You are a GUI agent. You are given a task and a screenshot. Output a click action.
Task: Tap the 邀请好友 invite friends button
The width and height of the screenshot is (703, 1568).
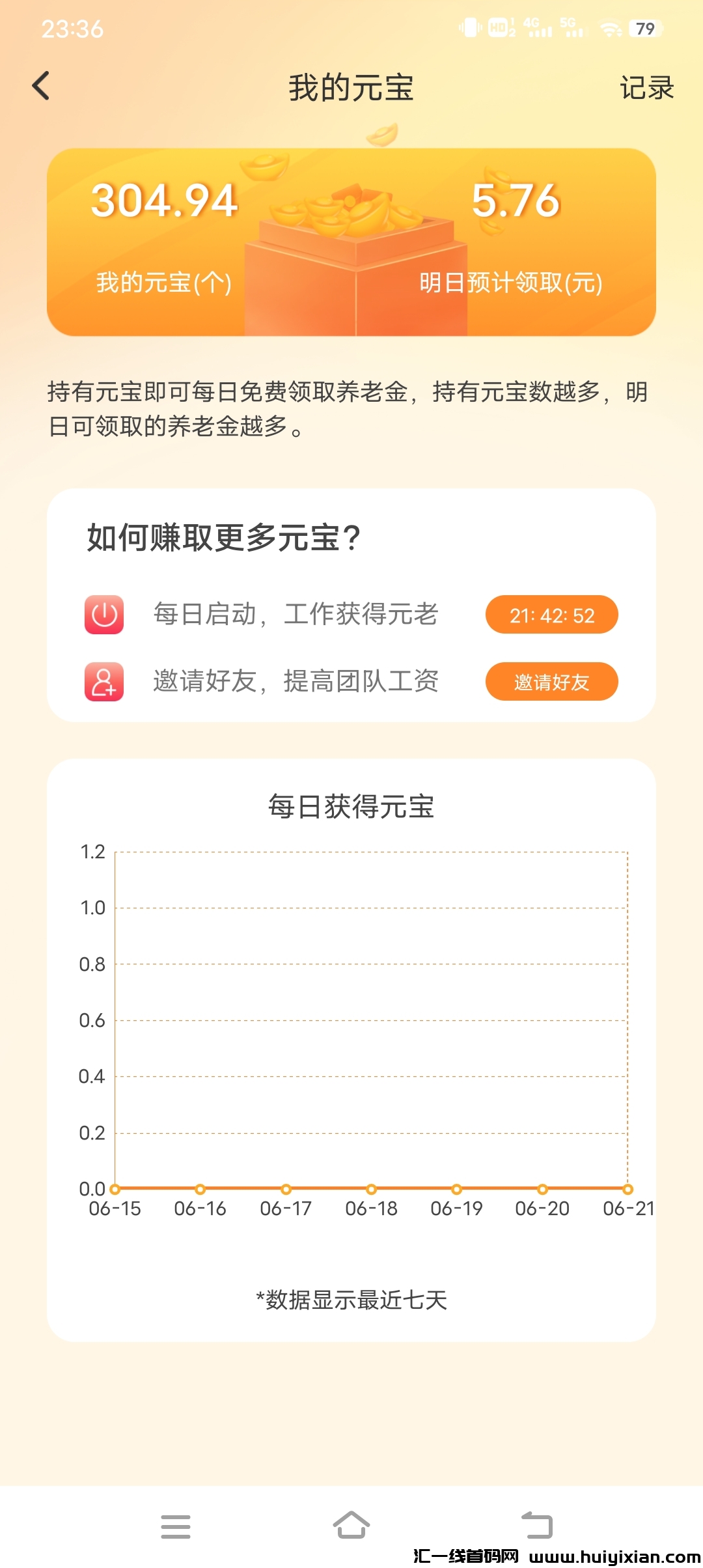551,682
